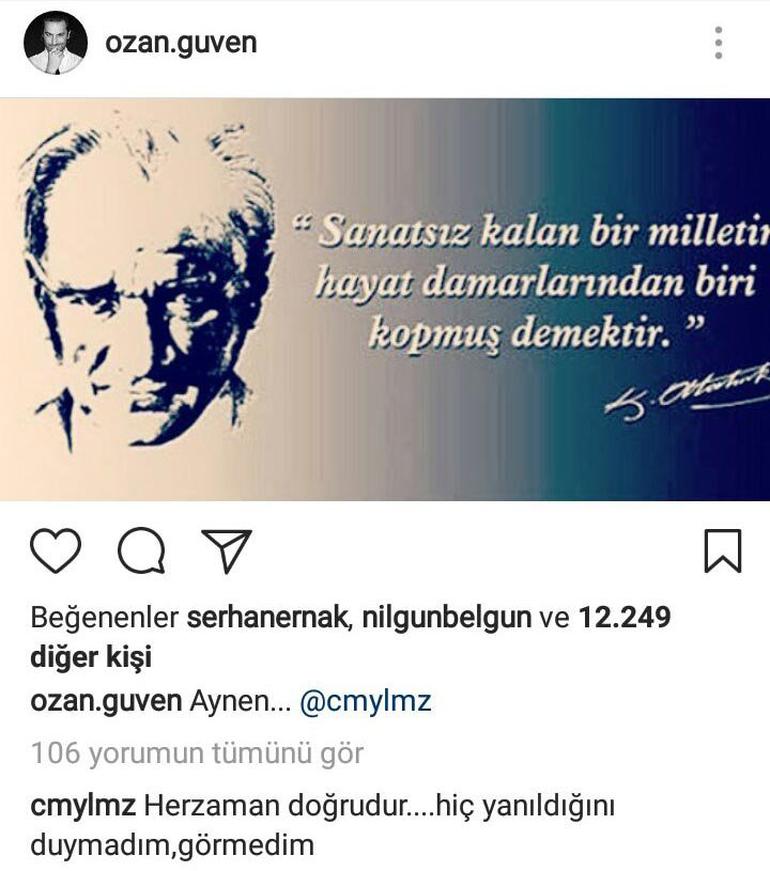Screen dimensions: 770x871
Task: Open the quote image post
Action: point(385,298)
